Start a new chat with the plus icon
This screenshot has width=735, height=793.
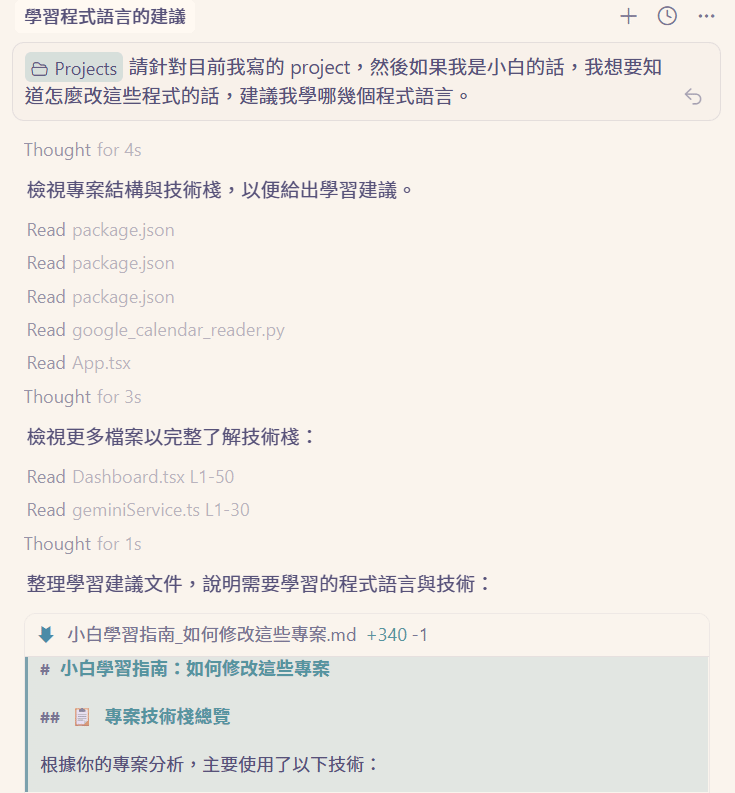628,16
